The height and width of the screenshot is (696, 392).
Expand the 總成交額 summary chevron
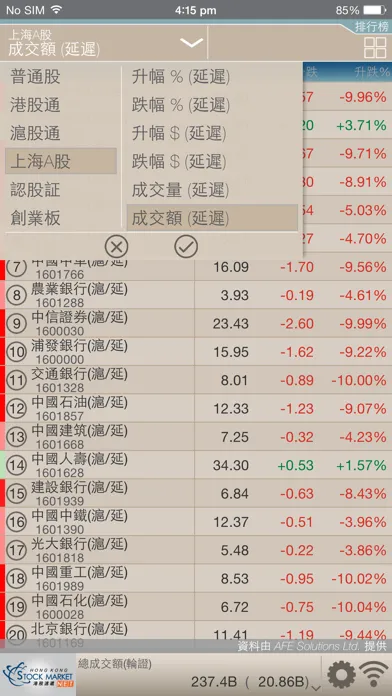[x=316, y=688]
